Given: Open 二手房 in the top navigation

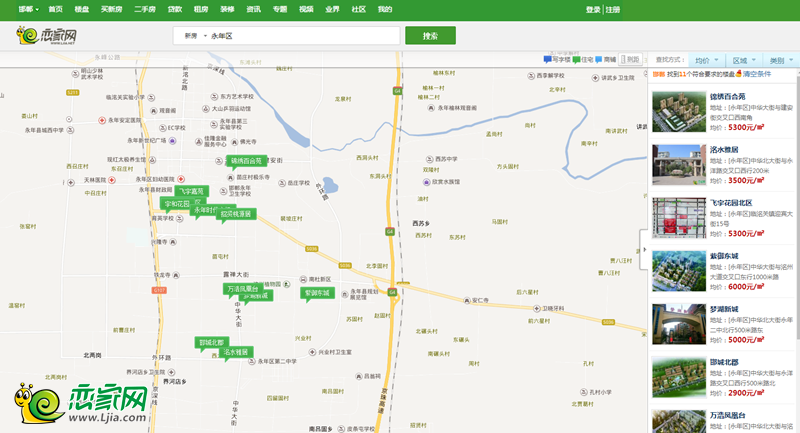Looking at the screenshot, I should [145, 9].
